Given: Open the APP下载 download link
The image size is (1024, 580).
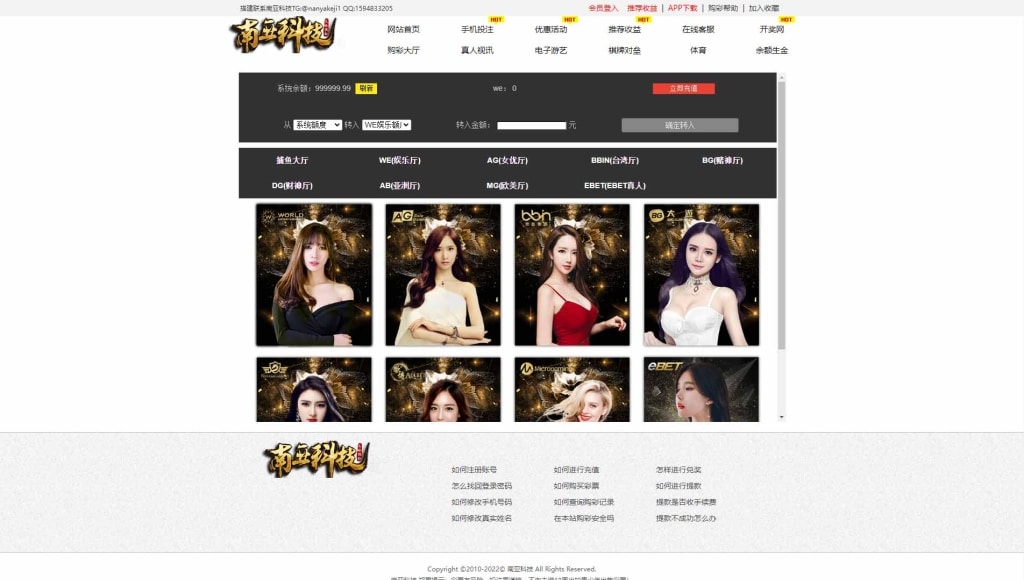Looking at the screenshot, I should [x=683, y=8].
